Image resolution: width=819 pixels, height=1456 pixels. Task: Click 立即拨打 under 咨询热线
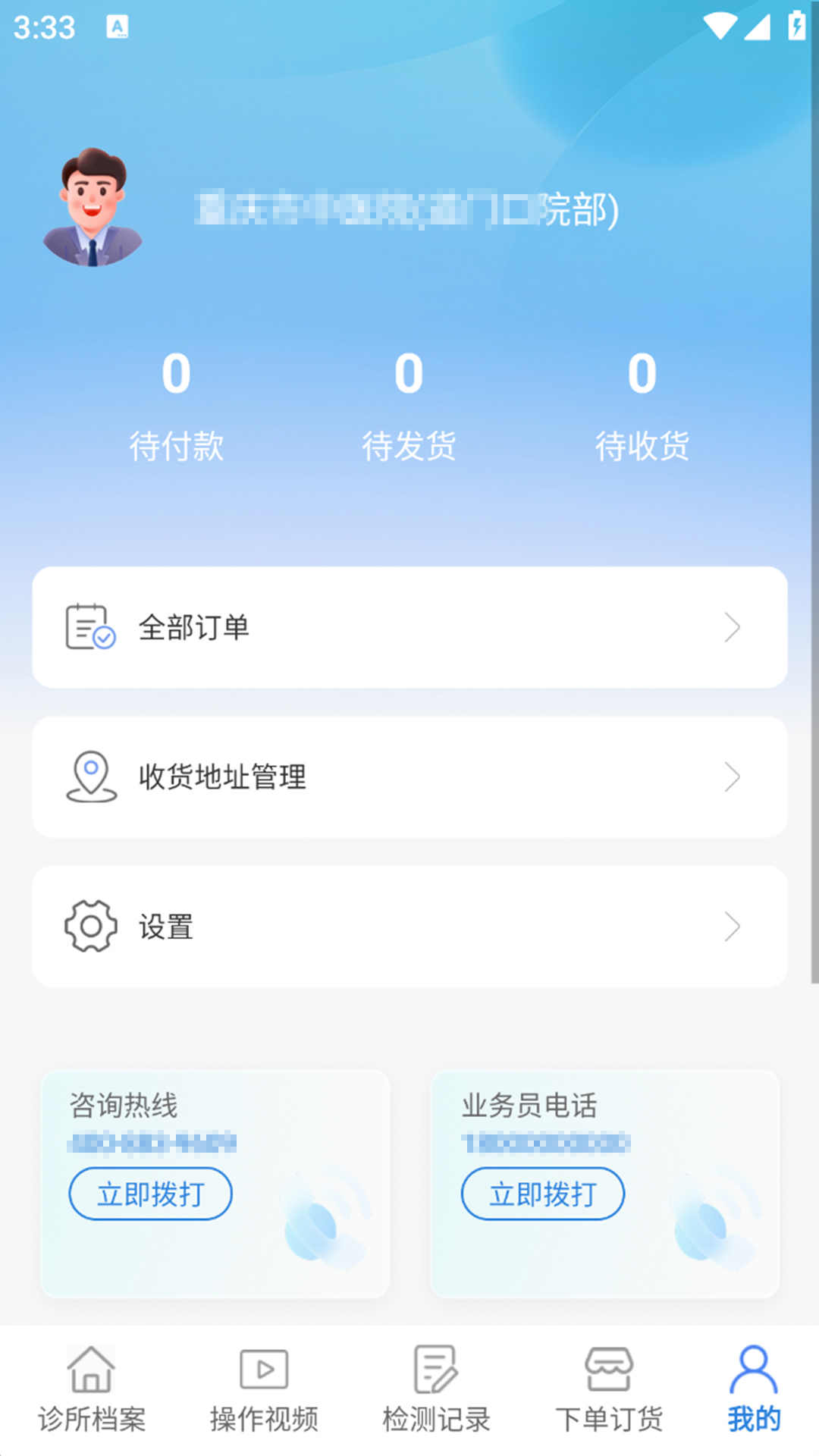[149, 1194]
